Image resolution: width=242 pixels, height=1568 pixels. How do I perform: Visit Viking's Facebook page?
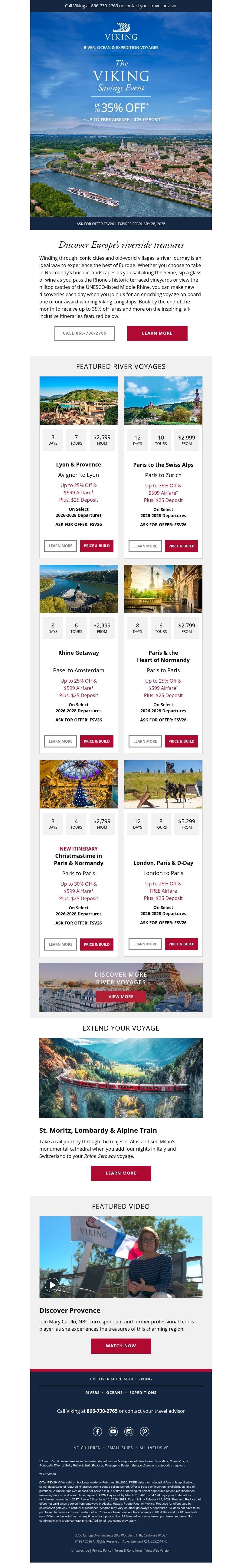point(97,1431)
